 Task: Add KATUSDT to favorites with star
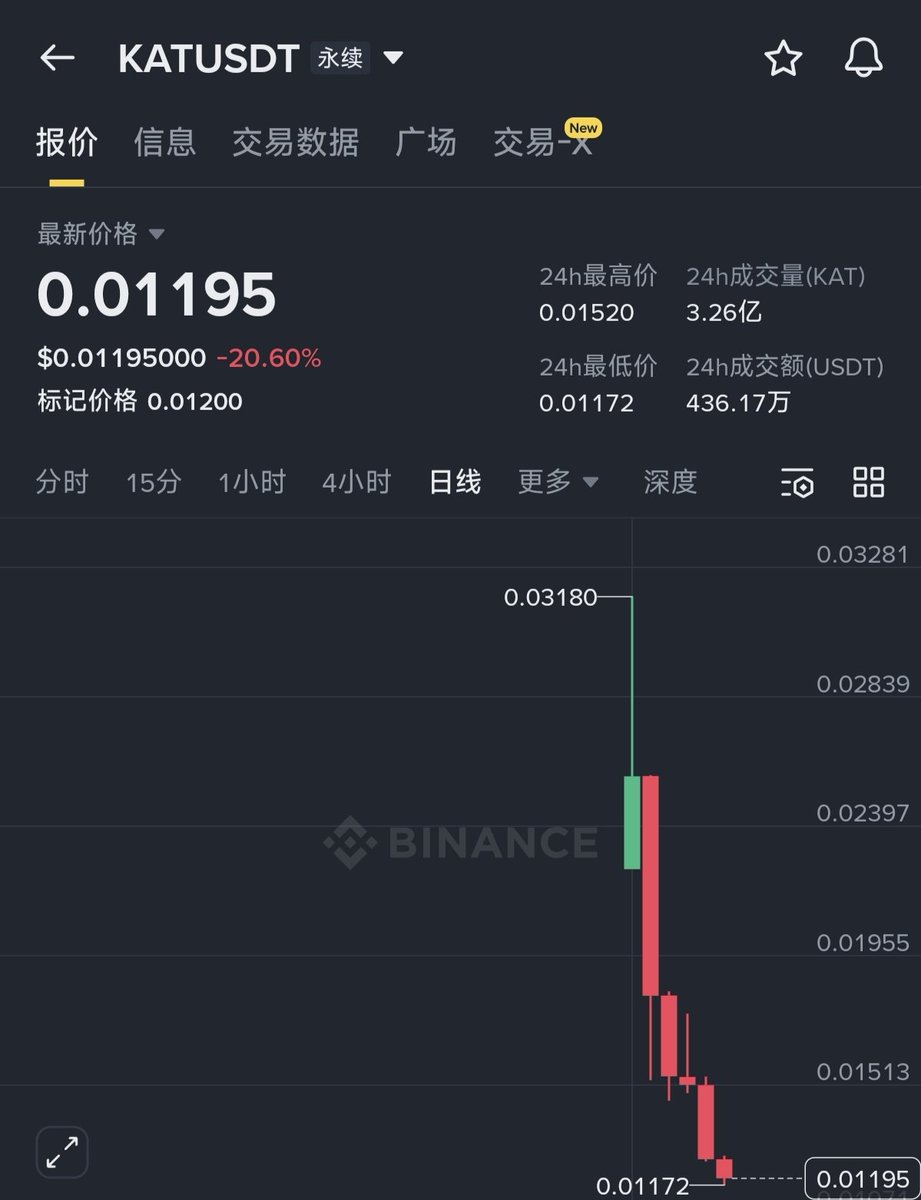coord(783,59)
